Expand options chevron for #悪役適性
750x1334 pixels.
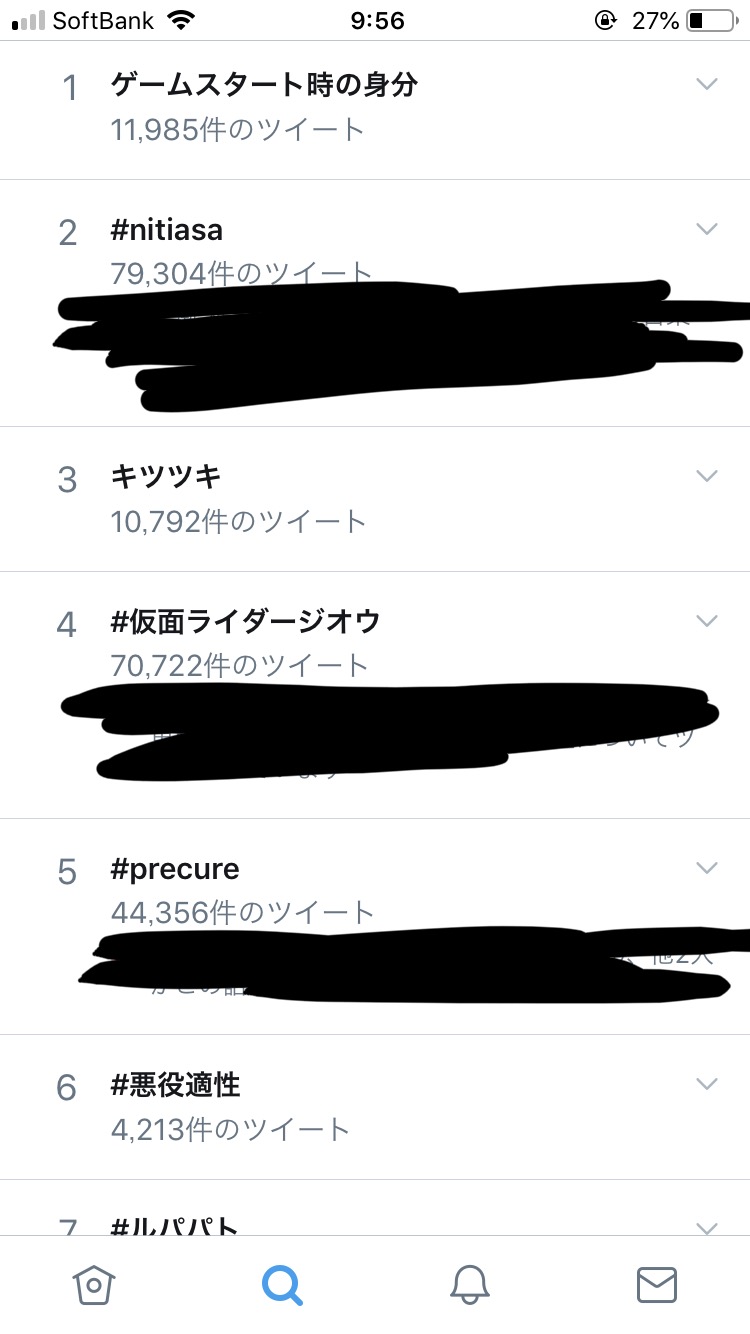point(707,1084)
